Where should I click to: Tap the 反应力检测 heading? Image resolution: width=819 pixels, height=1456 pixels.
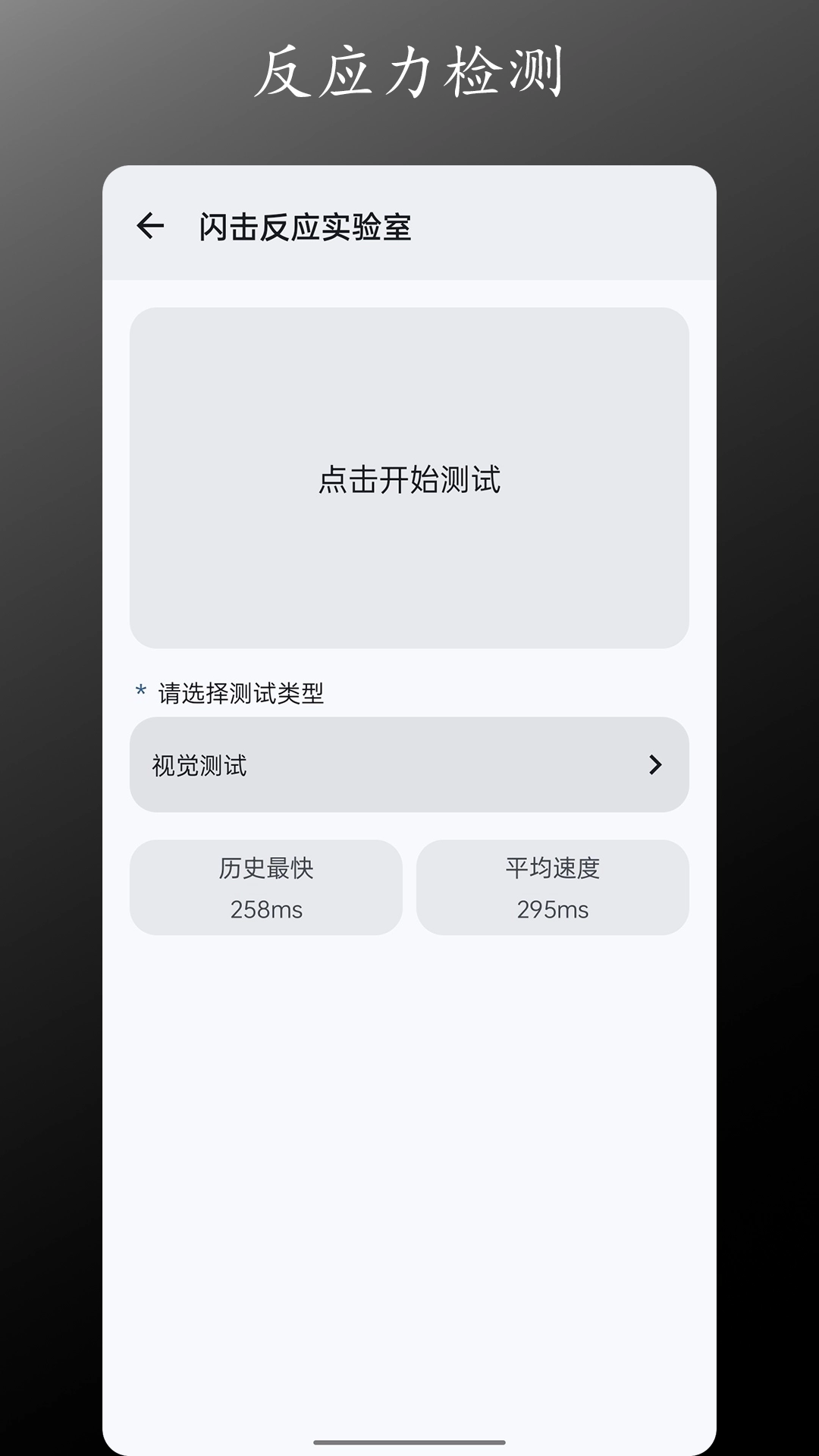pyautogui.click(x=409, y=72)
